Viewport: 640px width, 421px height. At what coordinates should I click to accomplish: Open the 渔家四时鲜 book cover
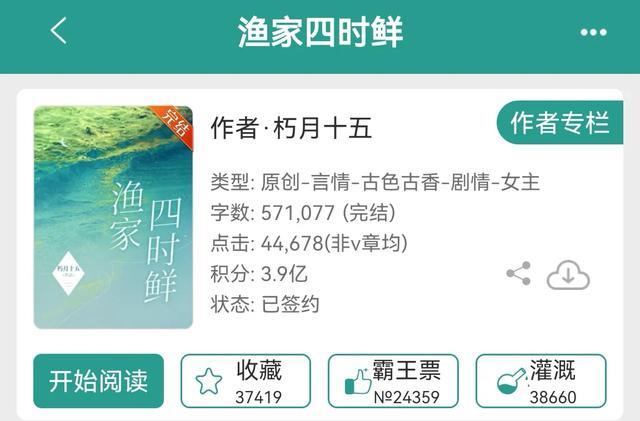[113, 217]
